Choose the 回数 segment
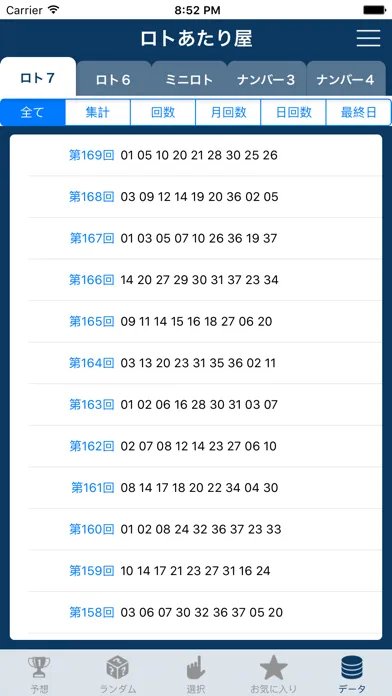392x696 pixels. click(x=163, y=112)
